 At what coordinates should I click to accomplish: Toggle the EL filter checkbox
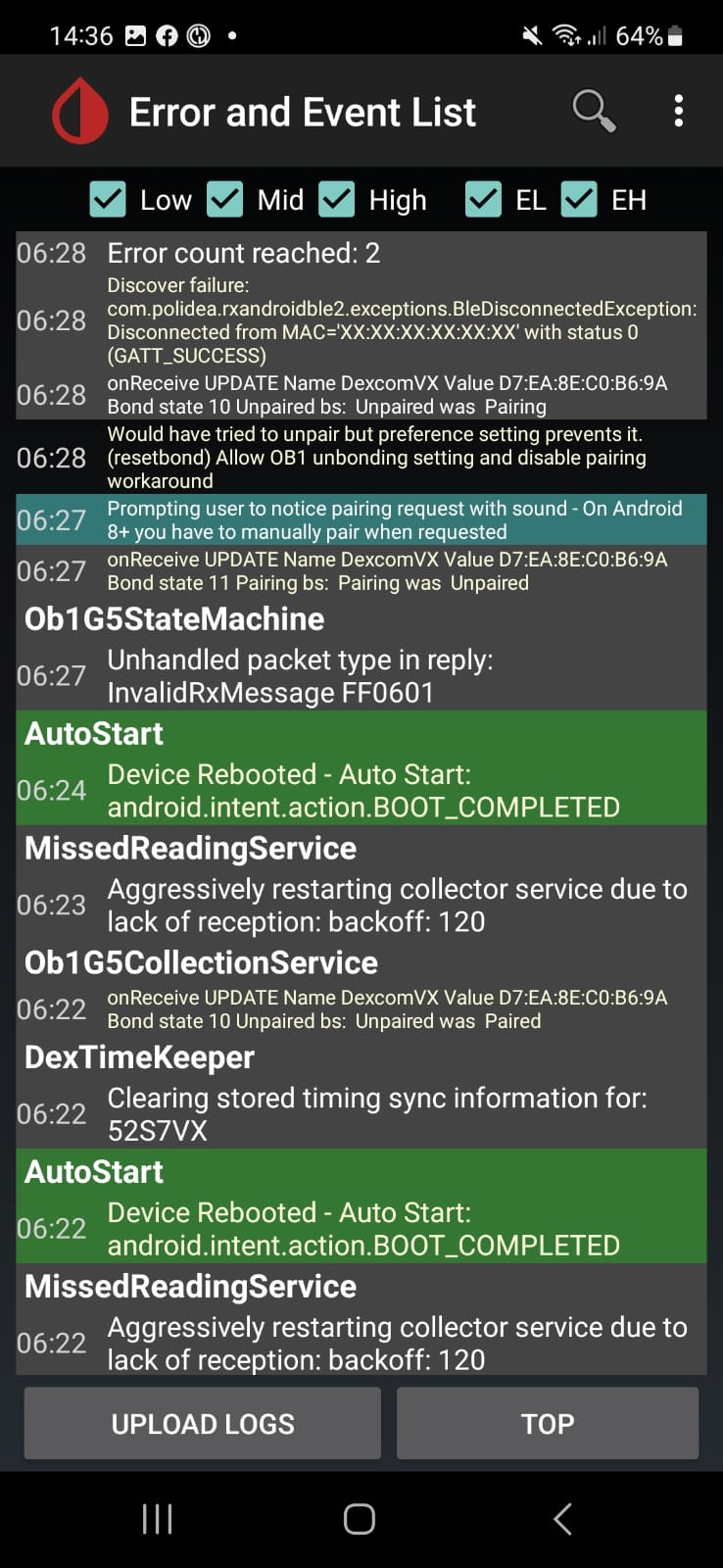click(483, 199)
